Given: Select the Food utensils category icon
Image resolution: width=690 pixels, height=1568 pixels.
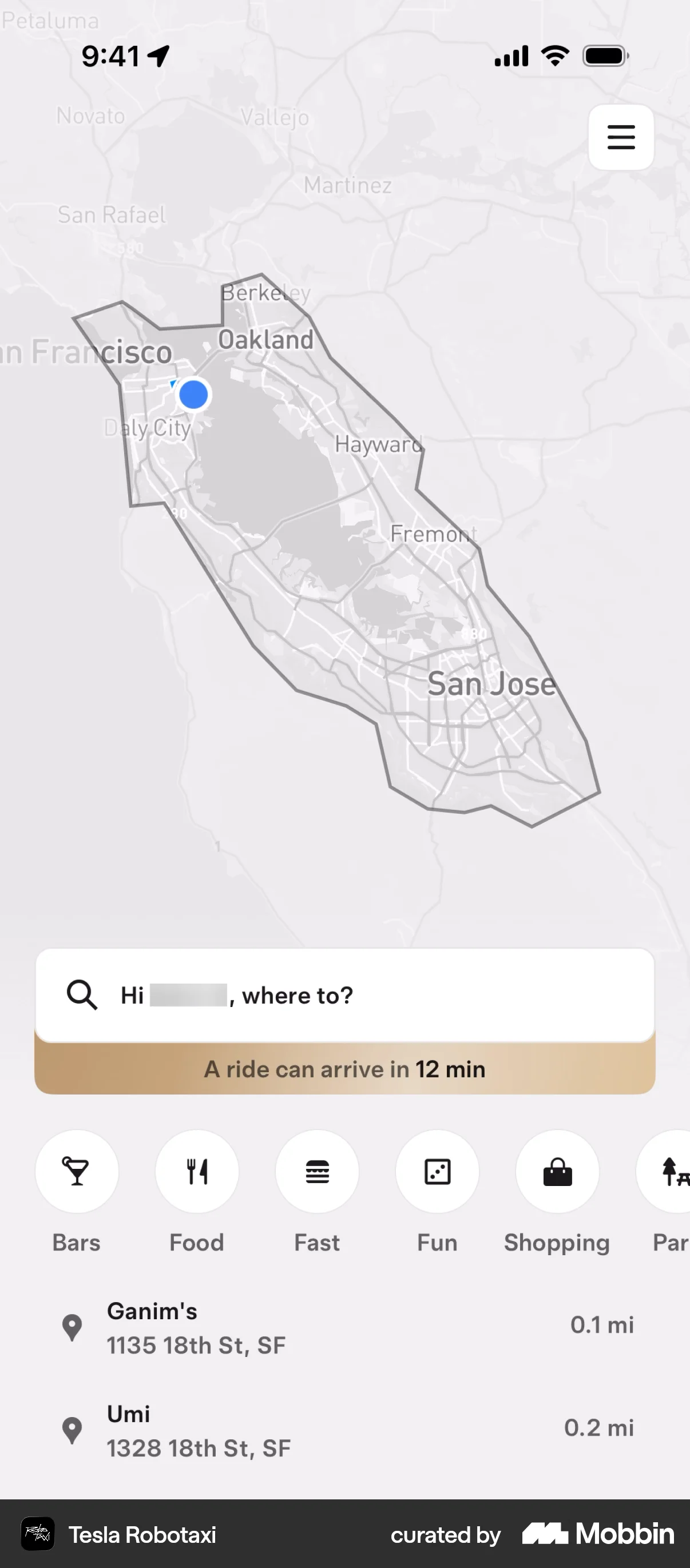Looking at the screenshot, I should point(196,1172).
